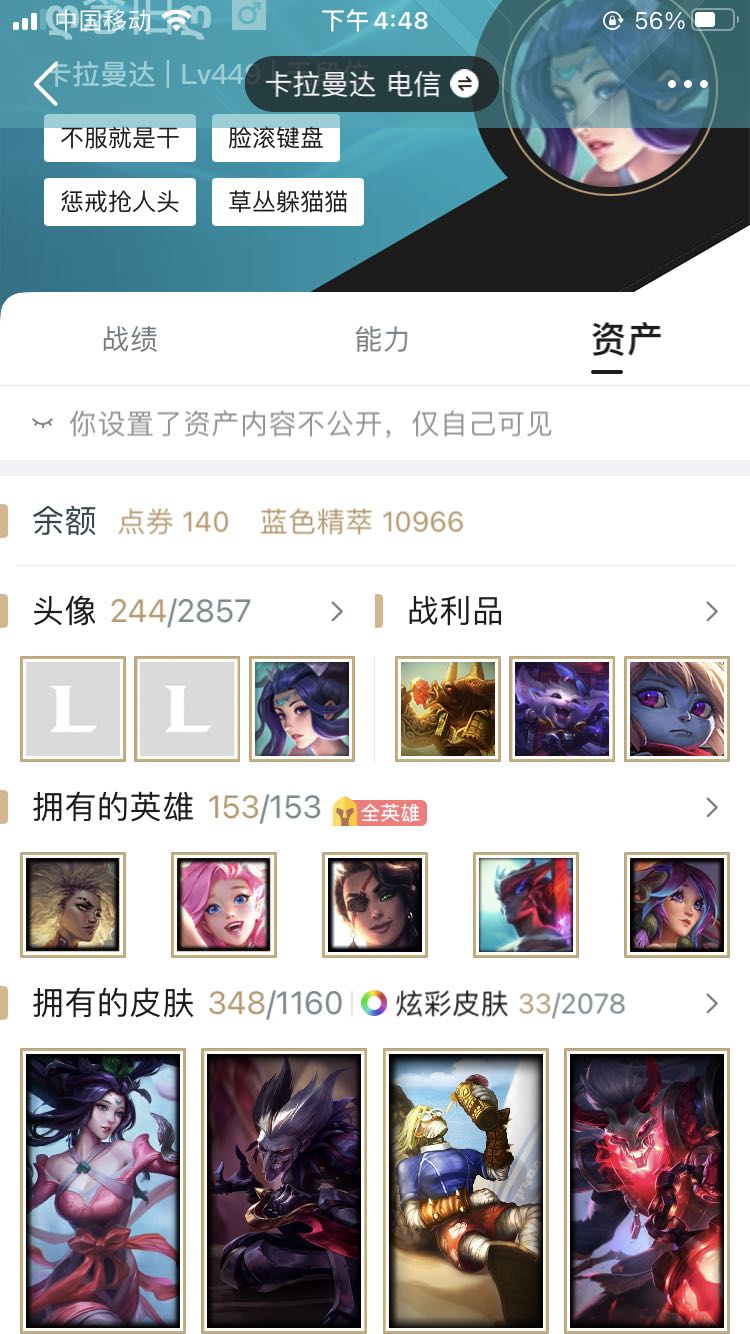This screenshot has width=750, height=1334.
Task: Open the 拥有的皮肤 348/1160 list
Action: 711,1003
